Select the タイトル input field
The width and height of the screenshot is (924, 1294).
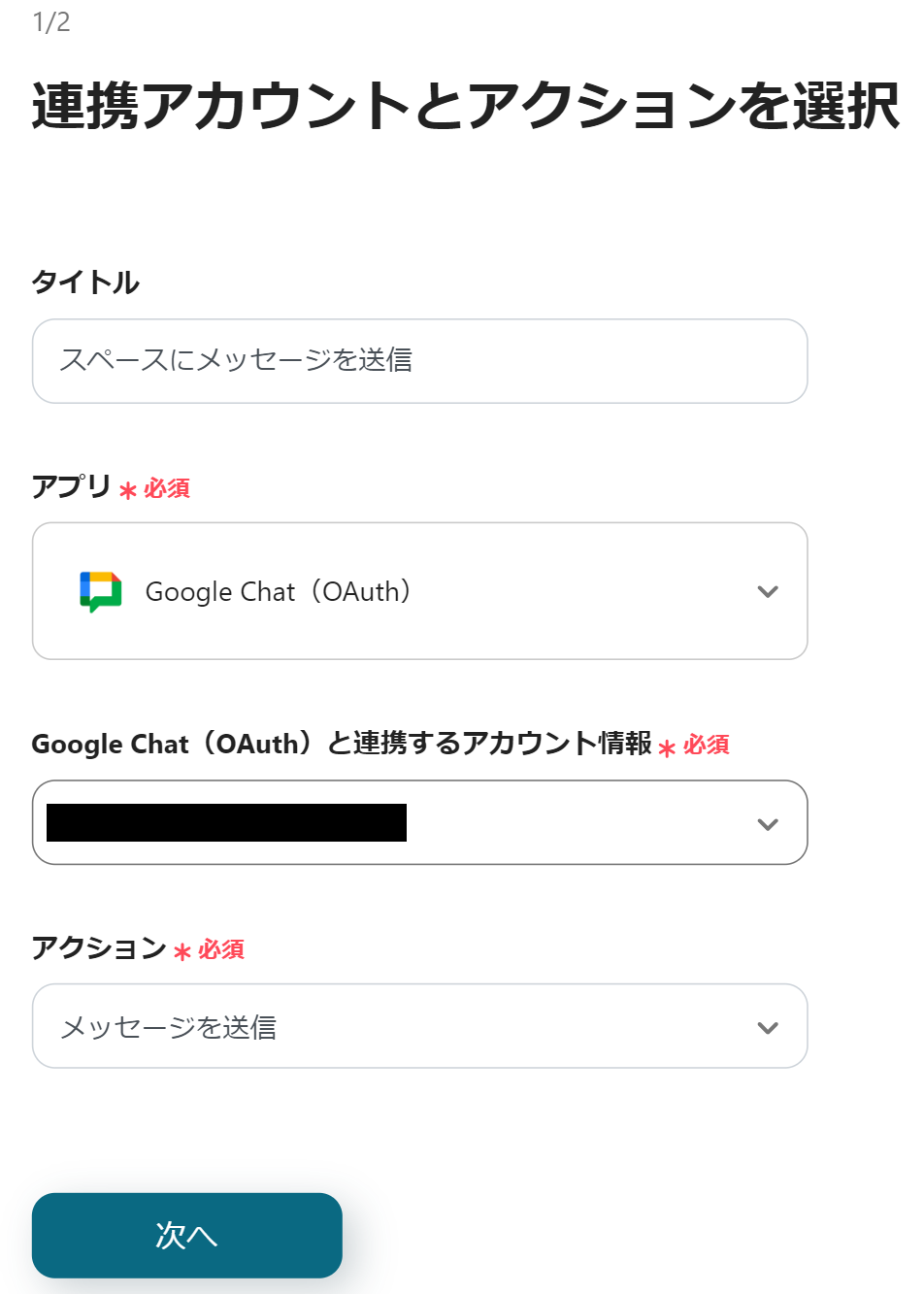tap(419, 361)
